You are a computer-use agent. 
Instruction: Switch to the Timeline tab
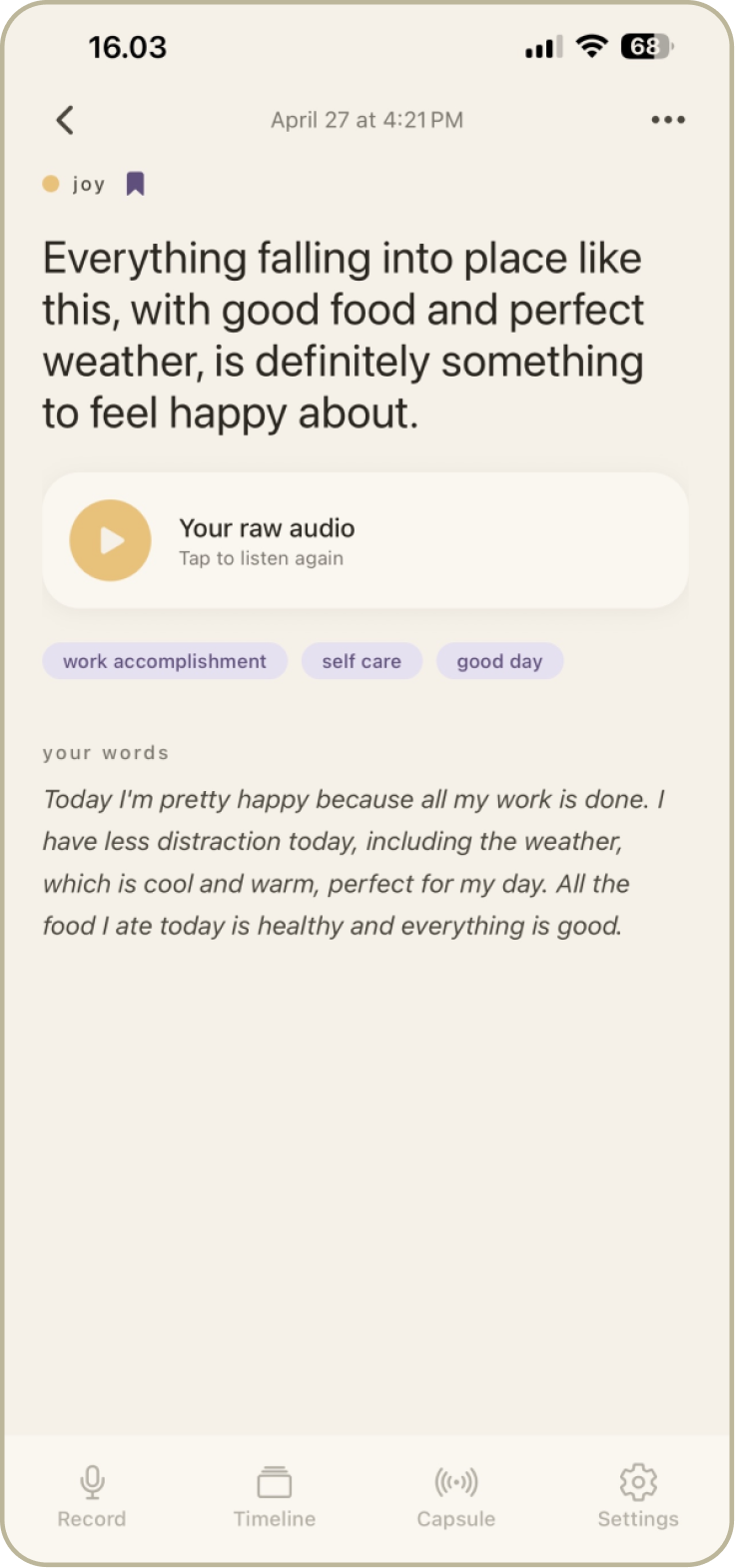(275, 1495)
